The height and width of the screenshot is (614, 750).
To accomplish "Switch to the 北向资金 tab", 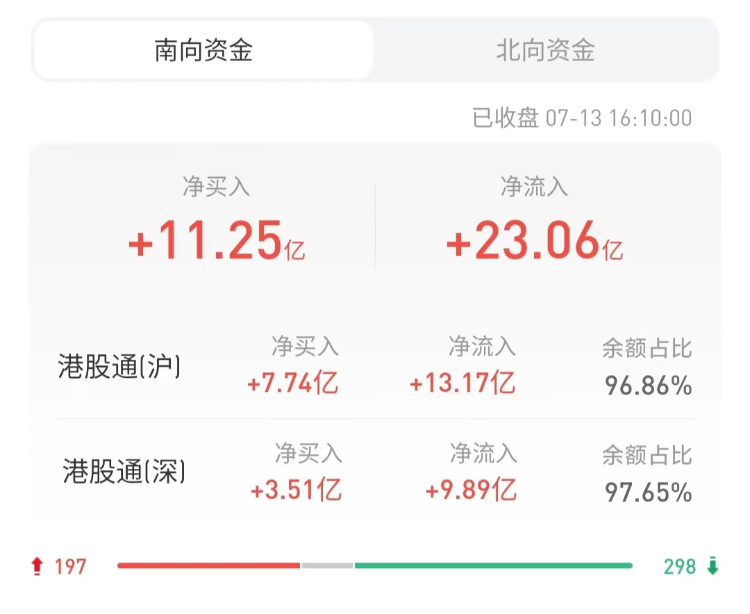I will tap(545, 50).
